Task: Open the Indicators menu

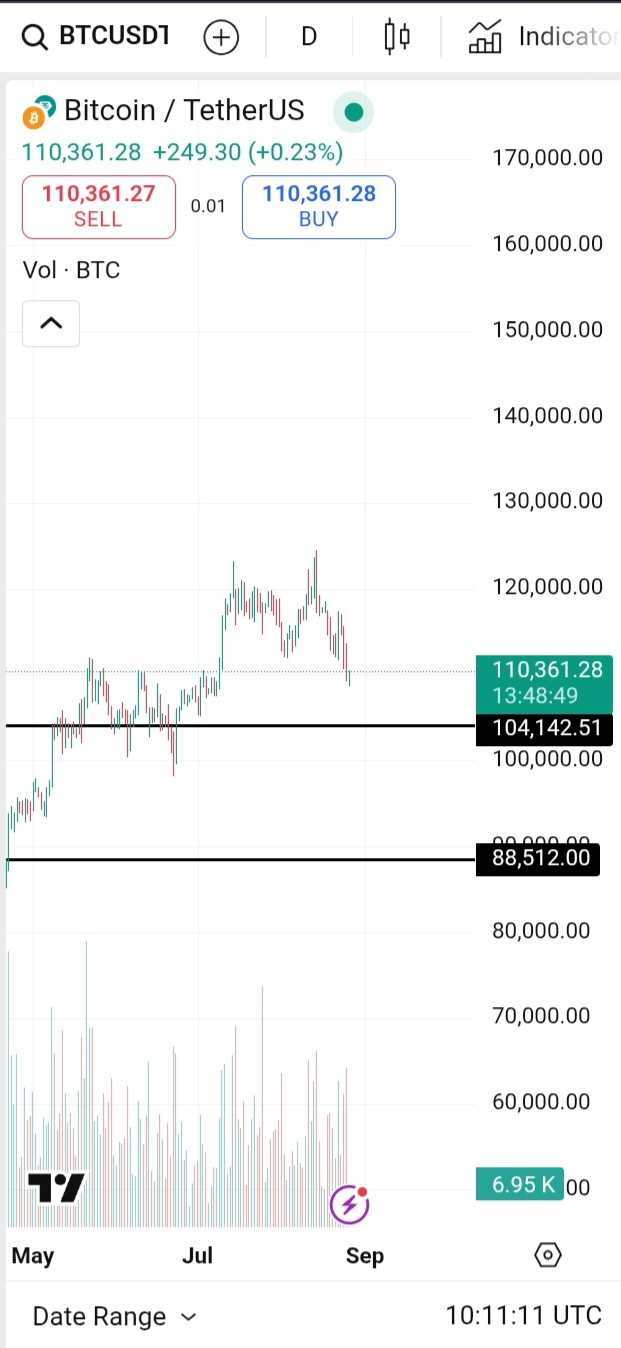Action: (x=540, y=38)
